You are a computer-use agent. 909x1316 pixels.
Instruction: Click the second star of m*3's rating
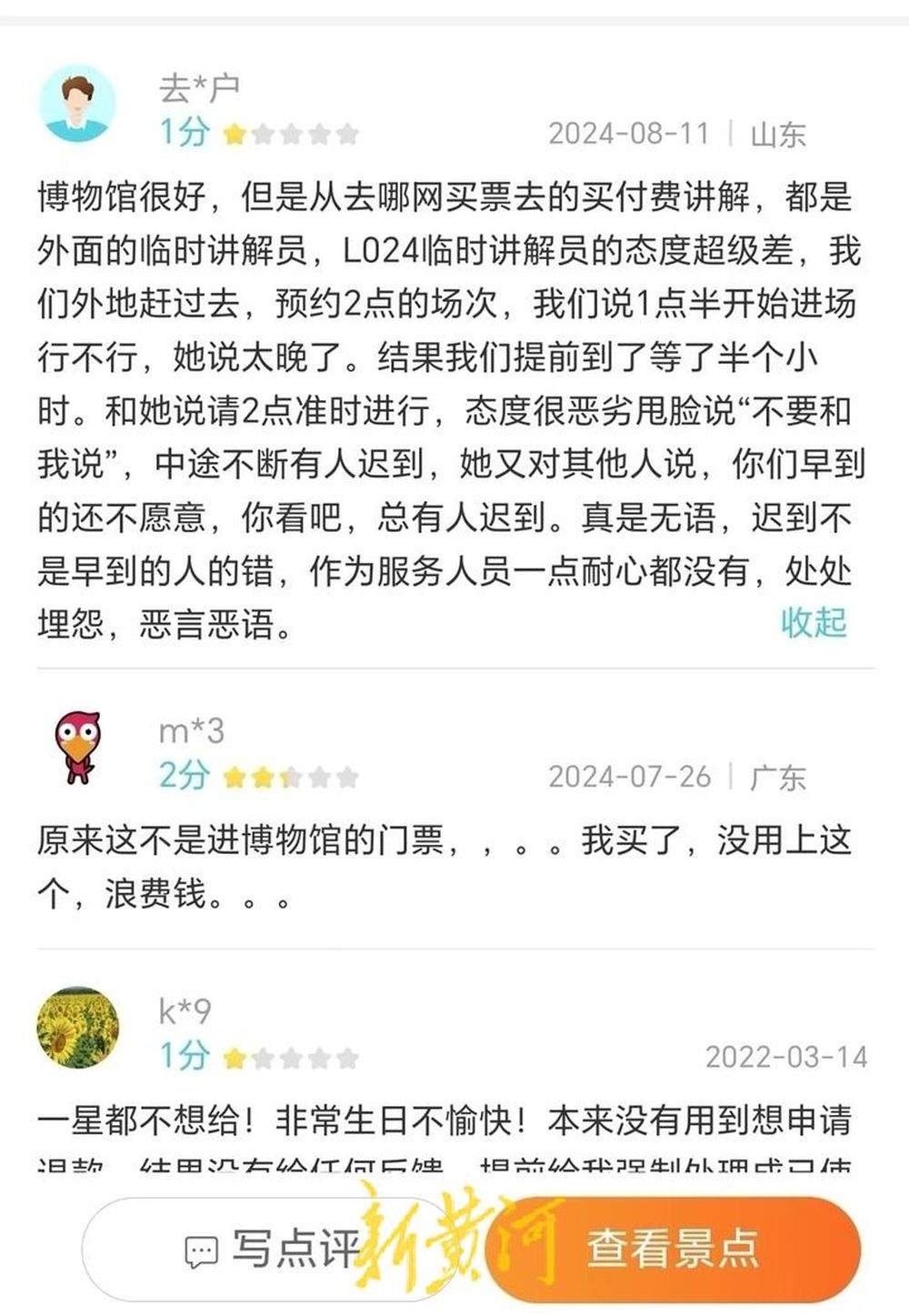261,777
